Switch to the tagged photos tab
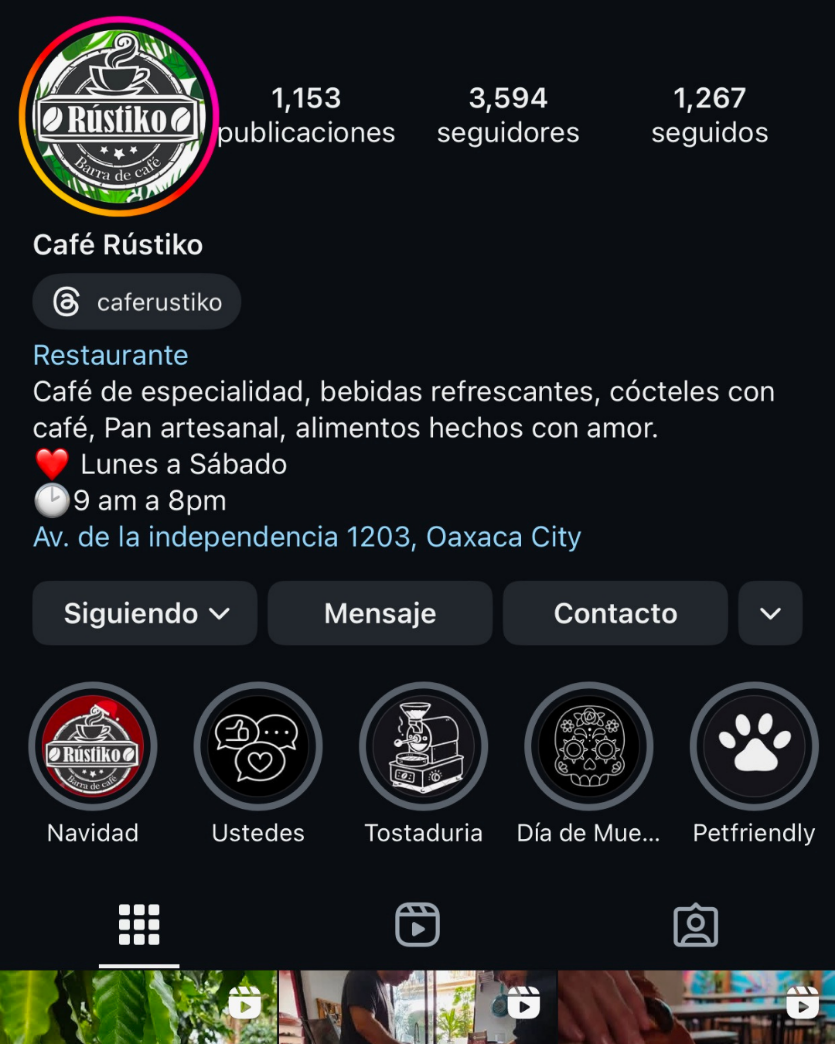 pos(696,925)
